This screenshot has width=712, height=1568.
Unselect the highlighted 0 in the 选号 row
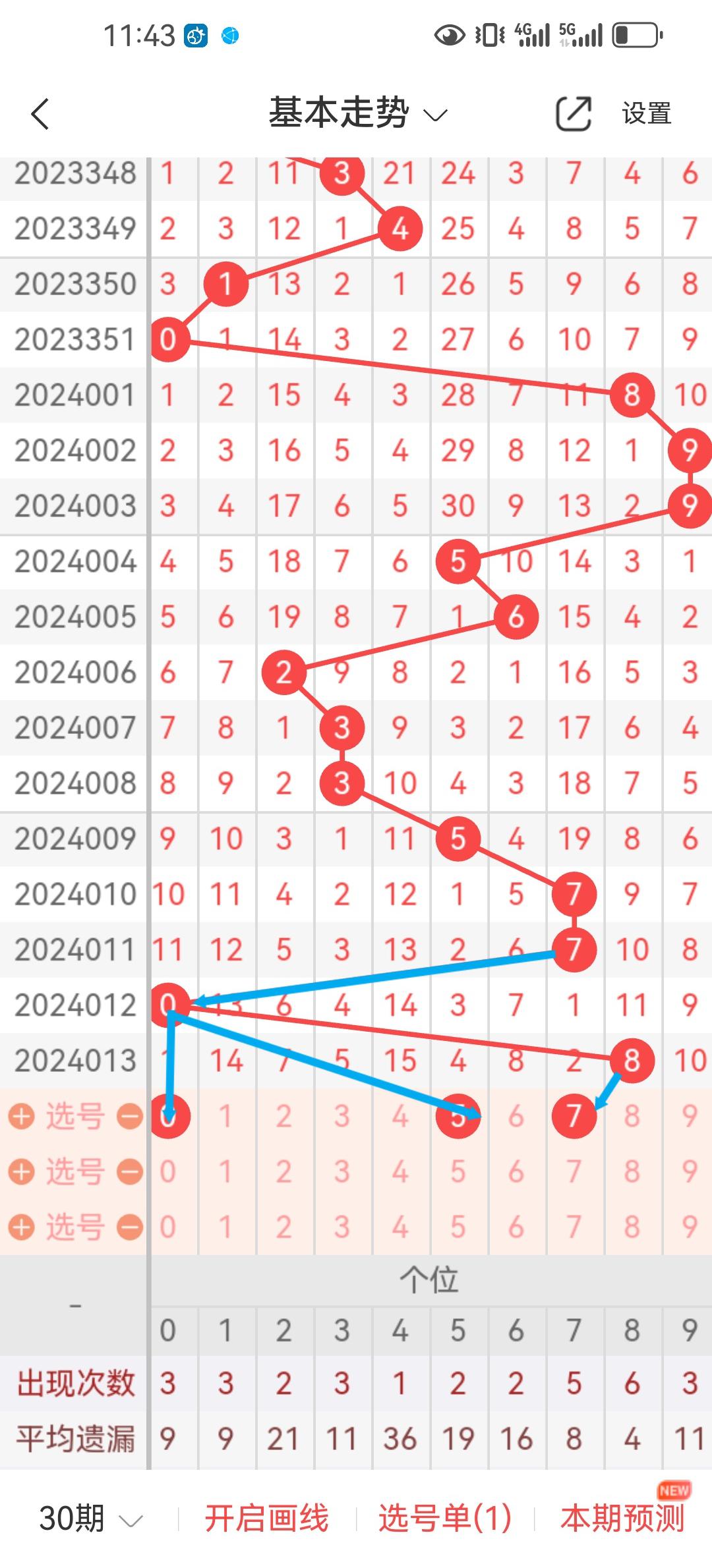click(x=169, y=1115)
